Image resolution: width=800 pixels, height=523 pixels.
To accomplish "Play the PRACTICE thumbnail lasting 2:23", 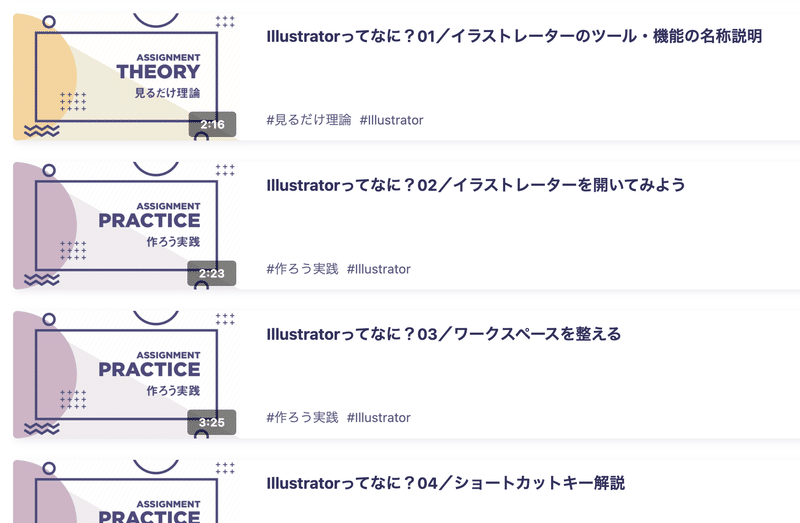I will pos(125,227).
